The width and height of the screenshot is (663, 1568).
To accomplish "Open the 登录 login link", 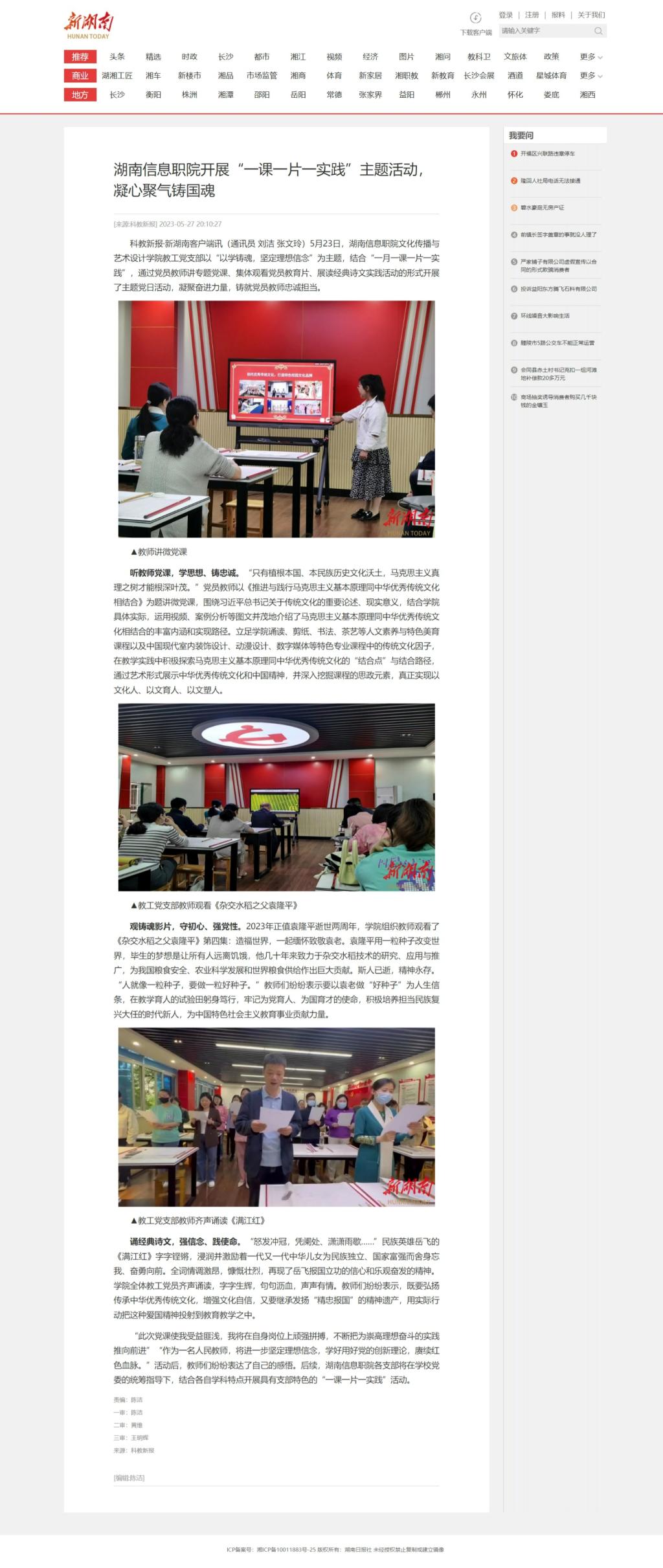I will click(x=506, y=15).
